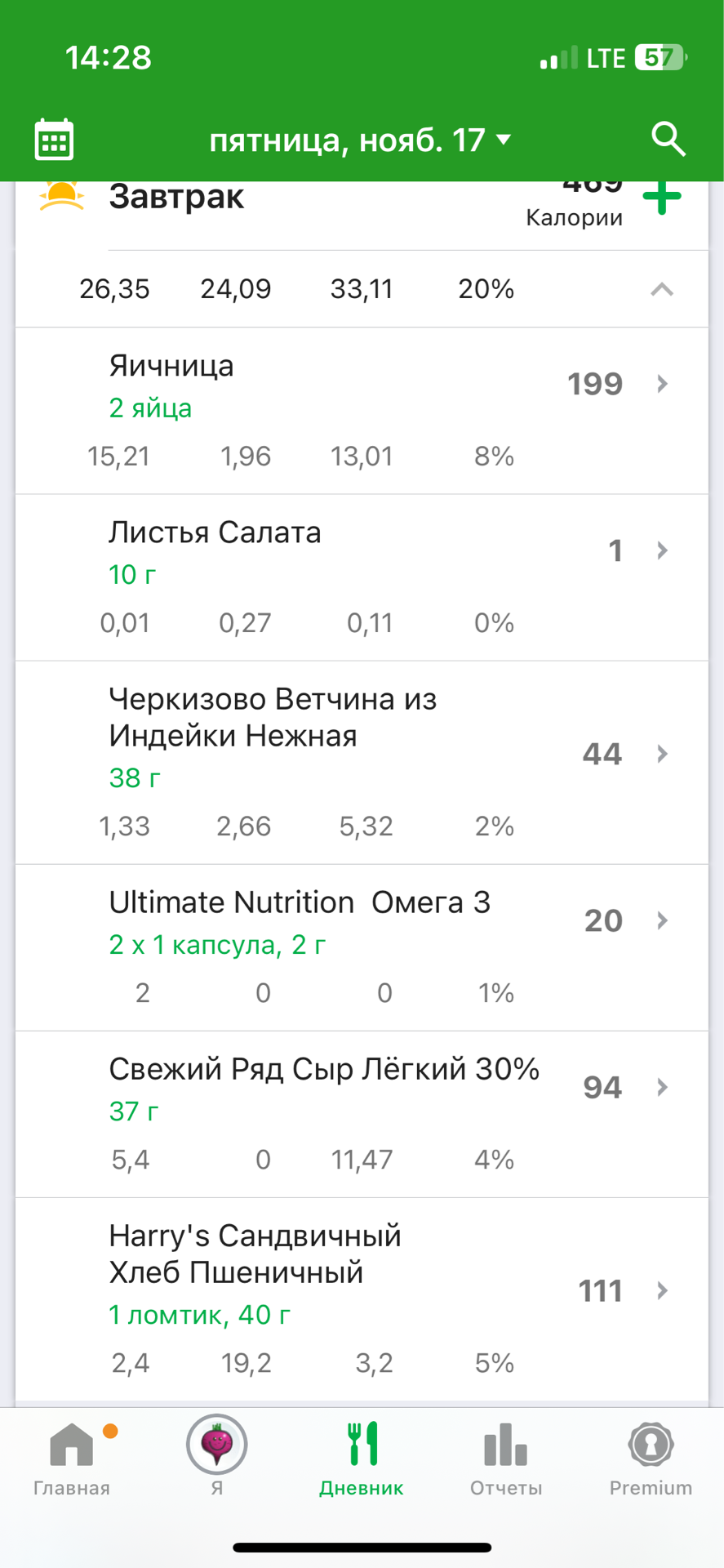
Task: Switch to the Отчеты tab
Action: click(505, 1459)
